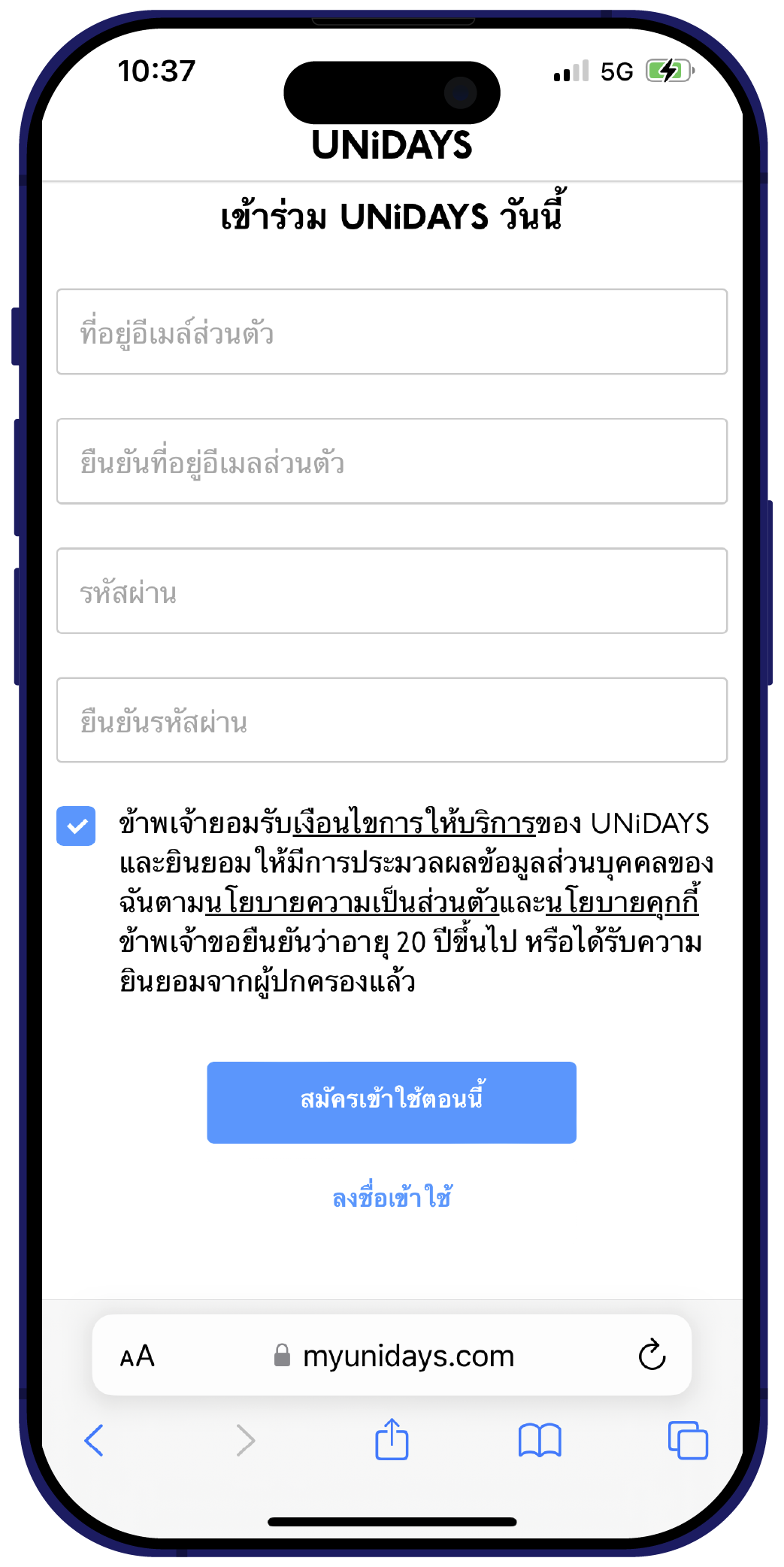Go back to the previous page
Image resolution: width=784 pixels, height=1567 pixels.
[x=94, y=1440]
